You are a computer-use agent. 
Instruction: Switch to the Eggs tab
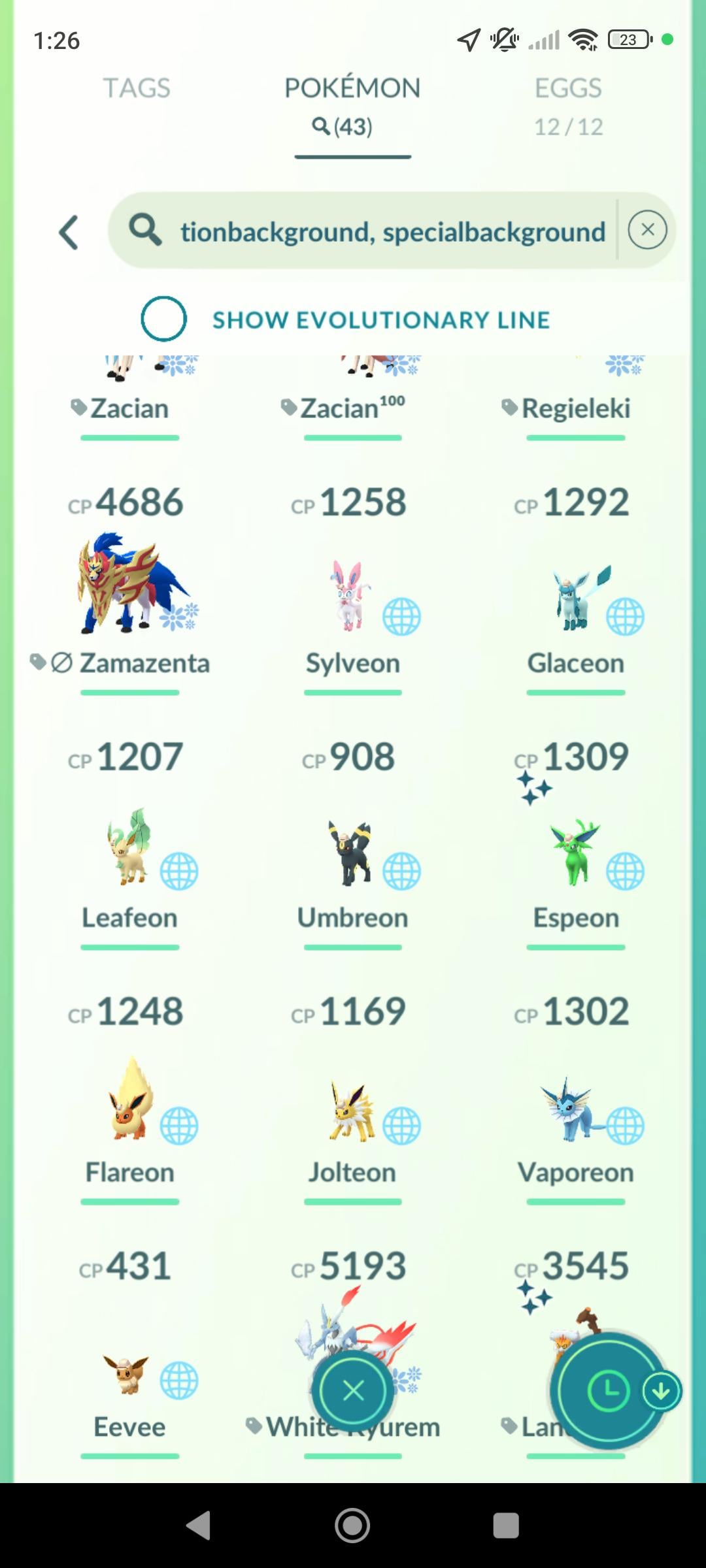(x=568, y=105)
